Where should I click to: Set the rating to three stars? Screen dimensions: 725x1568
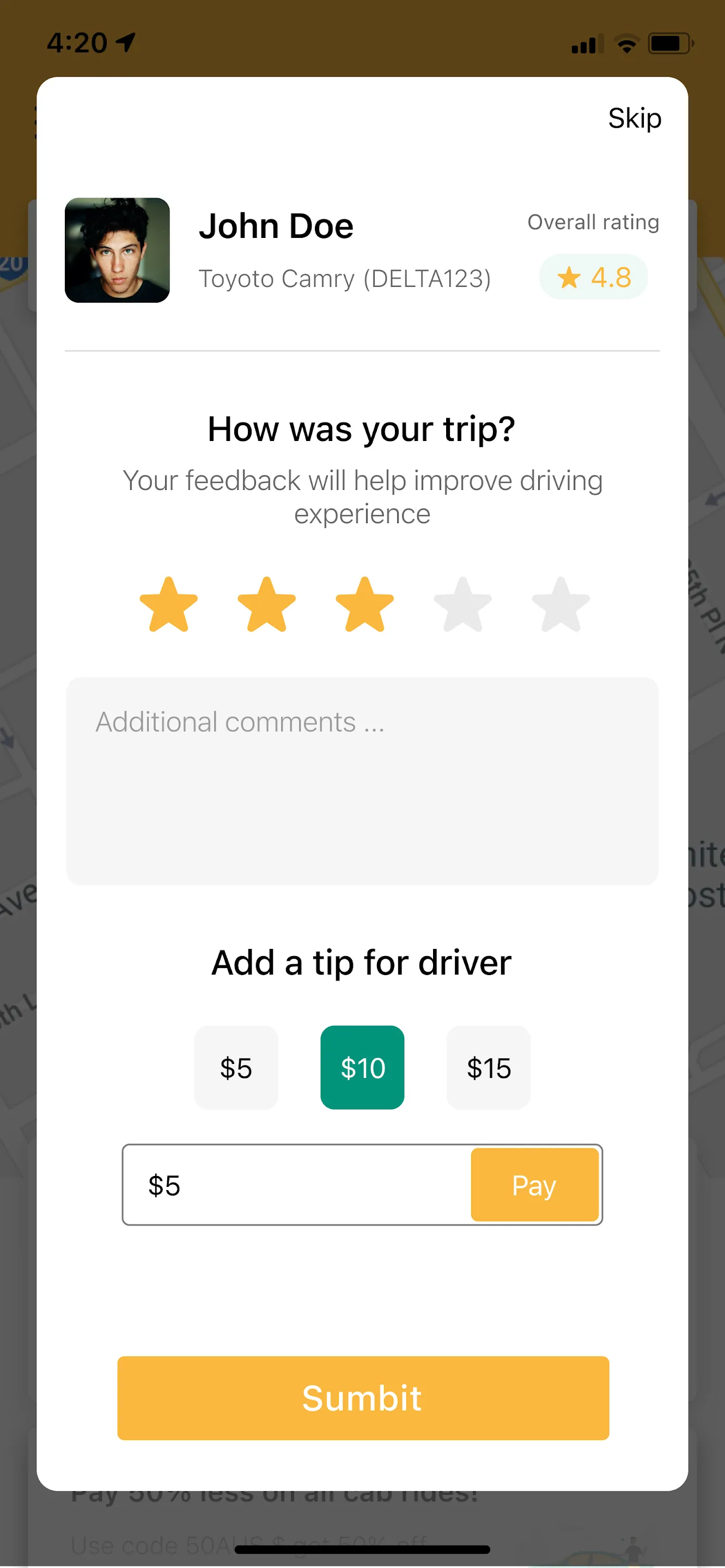364,604
